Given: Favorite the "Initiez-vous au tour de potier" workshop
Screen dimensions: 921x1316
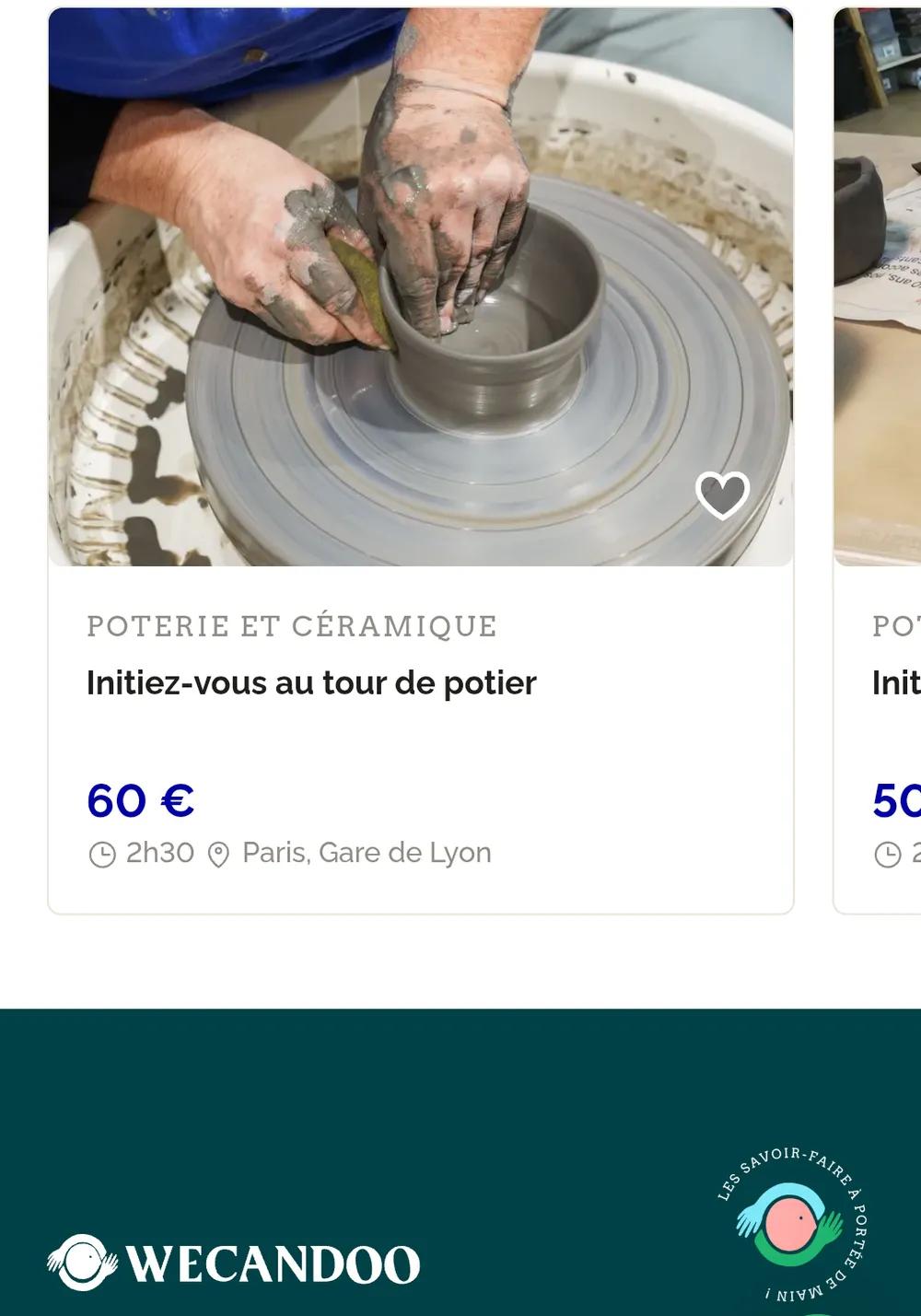Looking at the screenshot, I should pyautogui.click(x=722, y=495).
